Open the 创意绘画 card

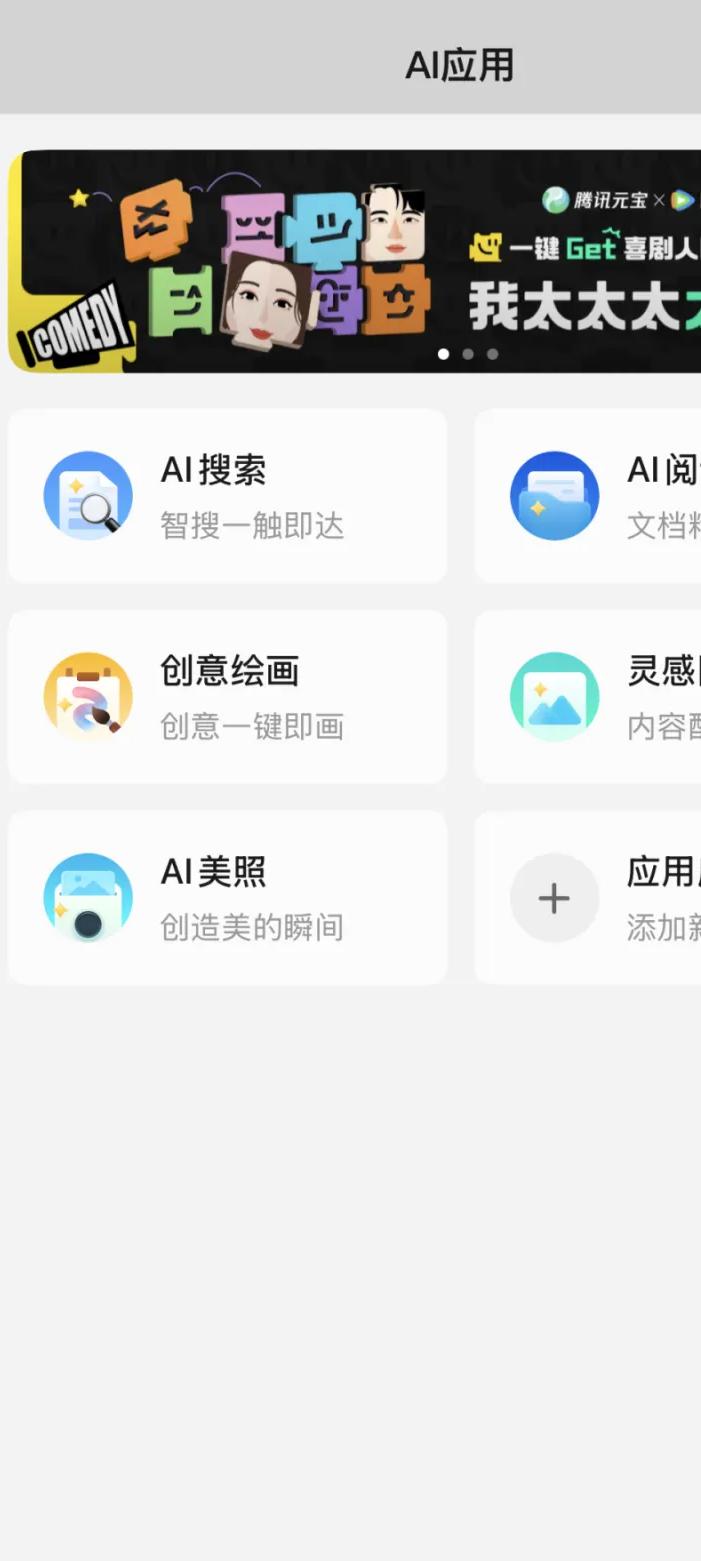[228, 697]
